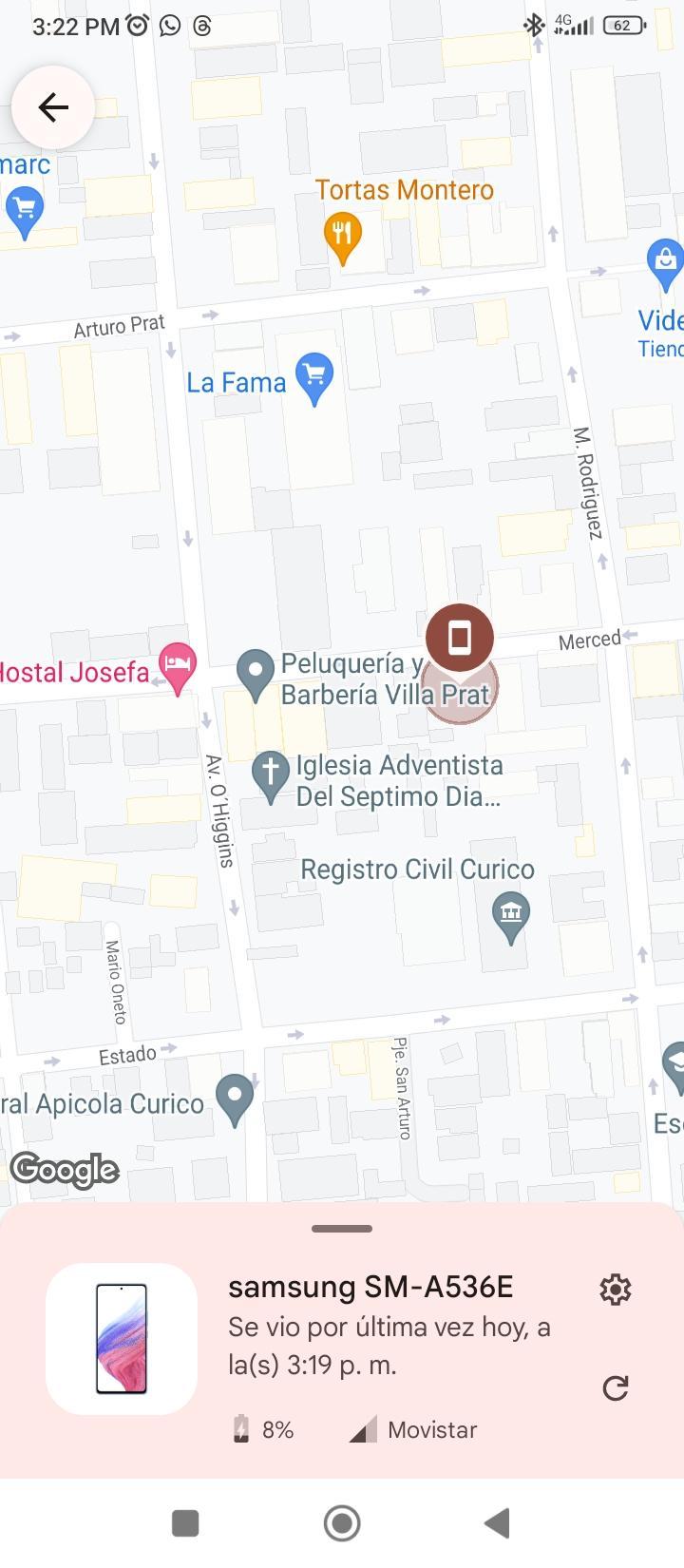Open the Apicola Curico place pin
Image resolution: width=684 pixels, height=1568 pixels.
[235, 1097]
